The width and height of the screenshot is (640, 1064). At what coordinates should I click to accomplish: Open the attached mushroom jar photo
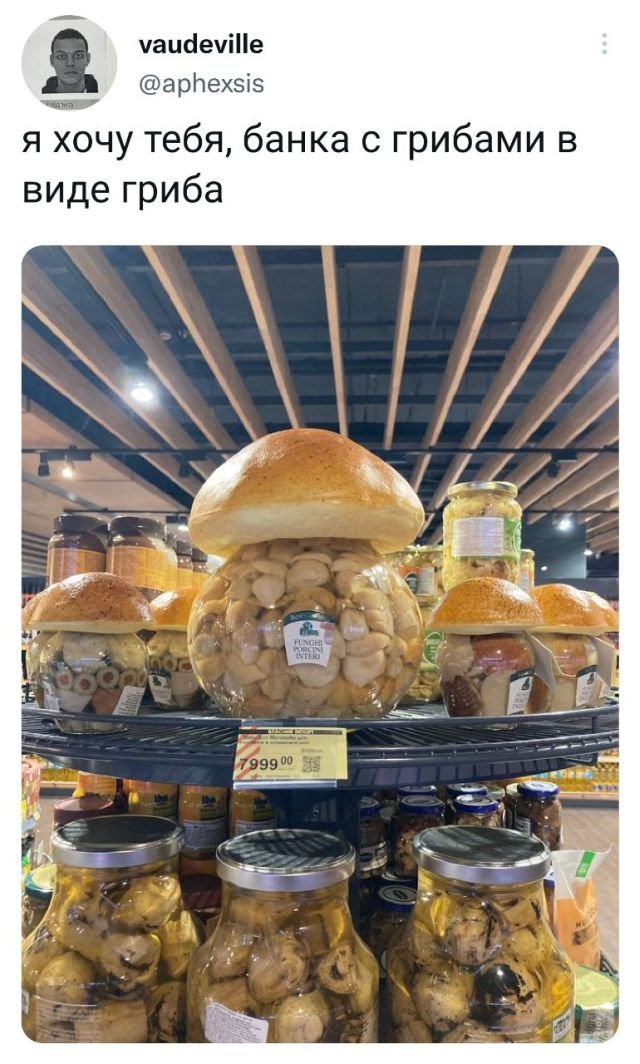(320, 644)
